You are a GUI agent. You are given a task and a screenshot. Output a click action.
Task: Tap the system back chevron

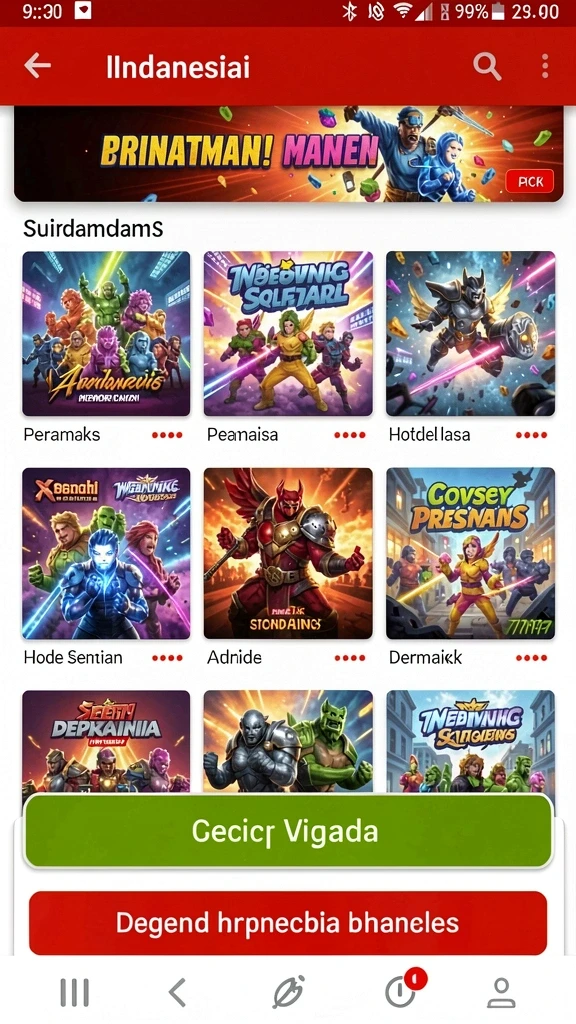click(177, 993)
